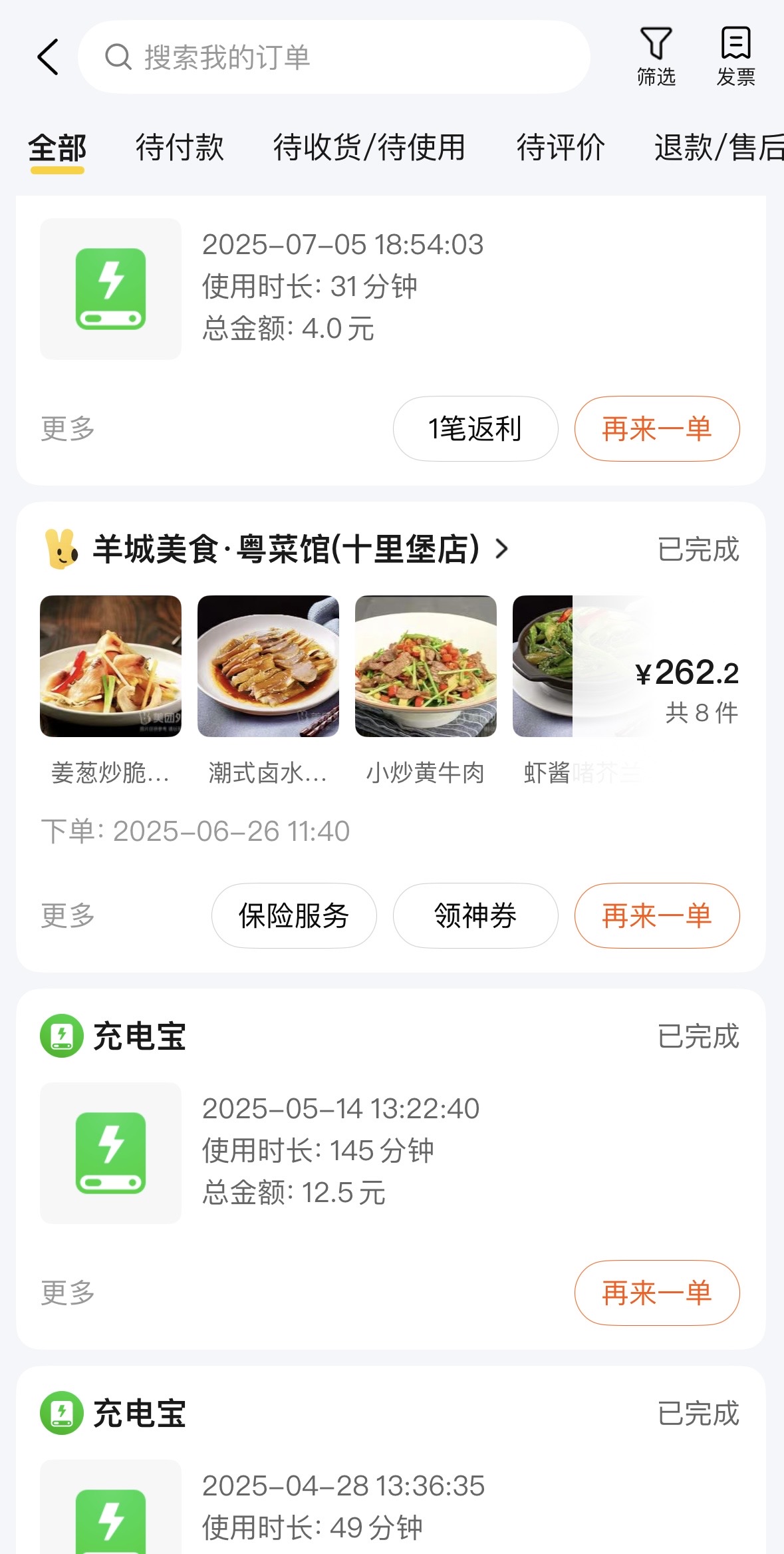Open 保险服务 for the restaurant order
Viewport: 784px width, 1554px height.
(x=294, y=916)
